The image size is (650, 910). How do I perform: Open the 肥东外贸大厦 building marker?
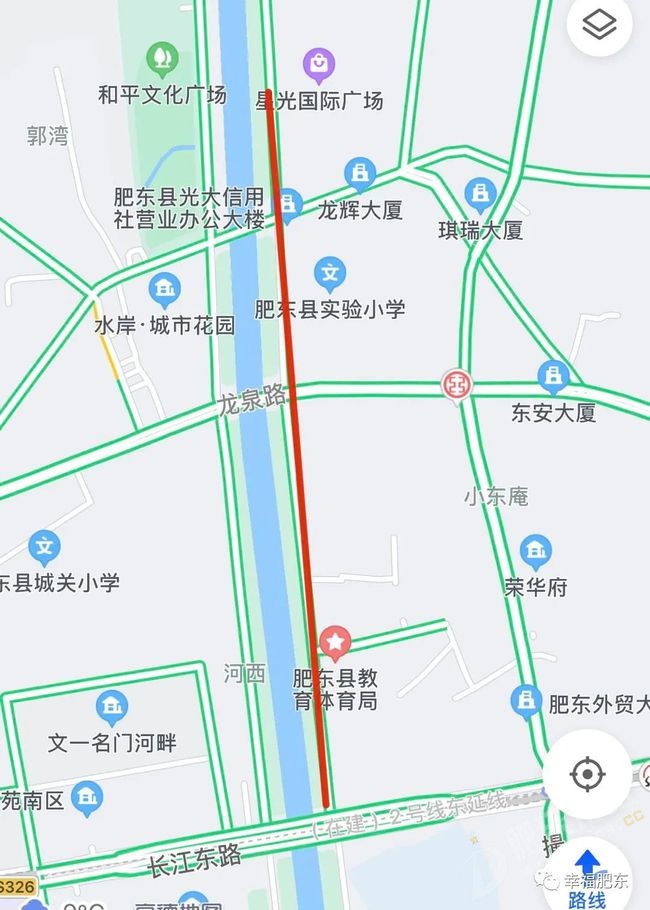click(x=526, y=703)
